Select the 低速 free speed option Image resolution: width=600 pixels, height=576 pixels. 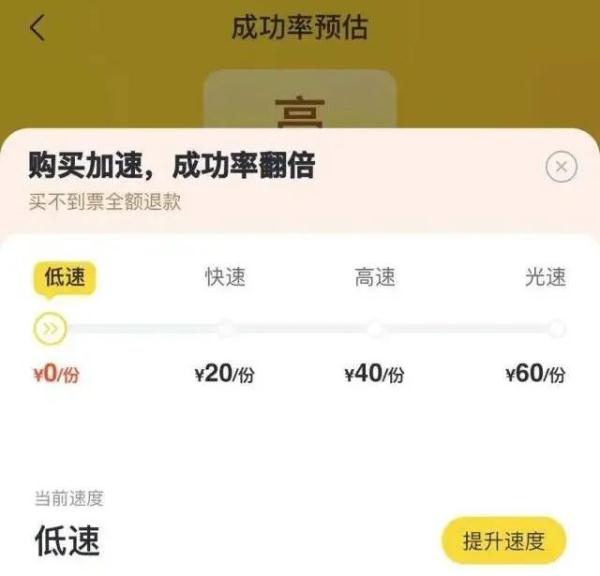click(50, 328)
